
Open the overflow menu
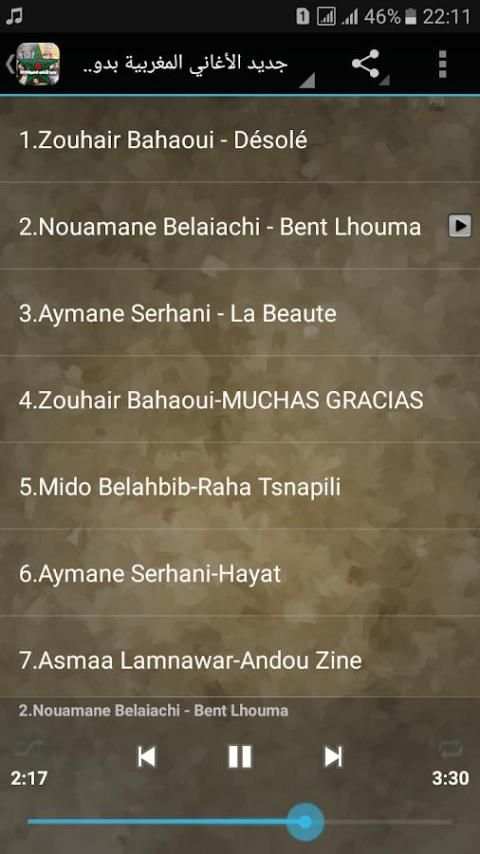[442, 64]
